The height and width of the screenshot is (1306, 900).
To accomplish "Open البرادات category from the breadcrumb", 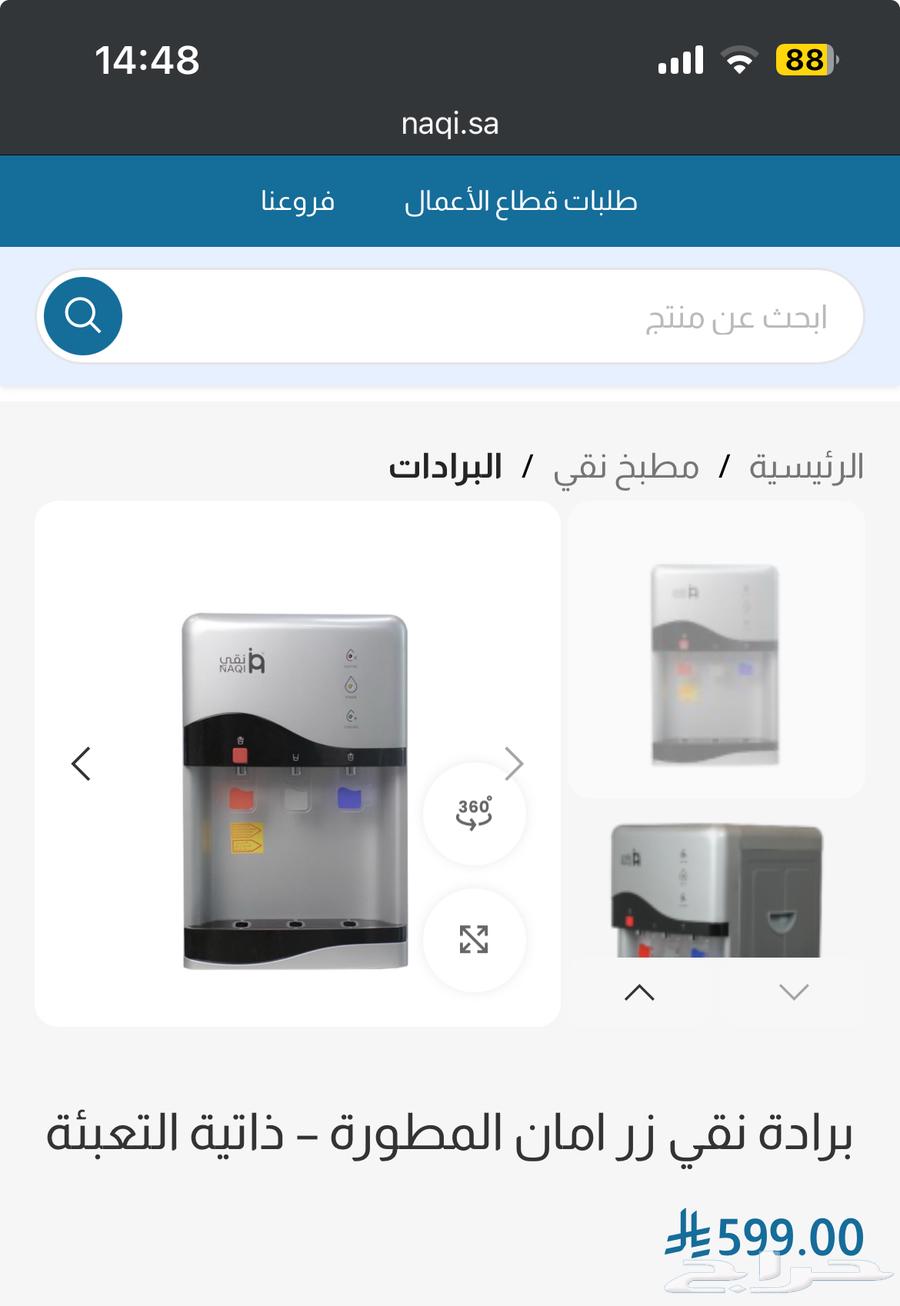I will coord(446,465).
